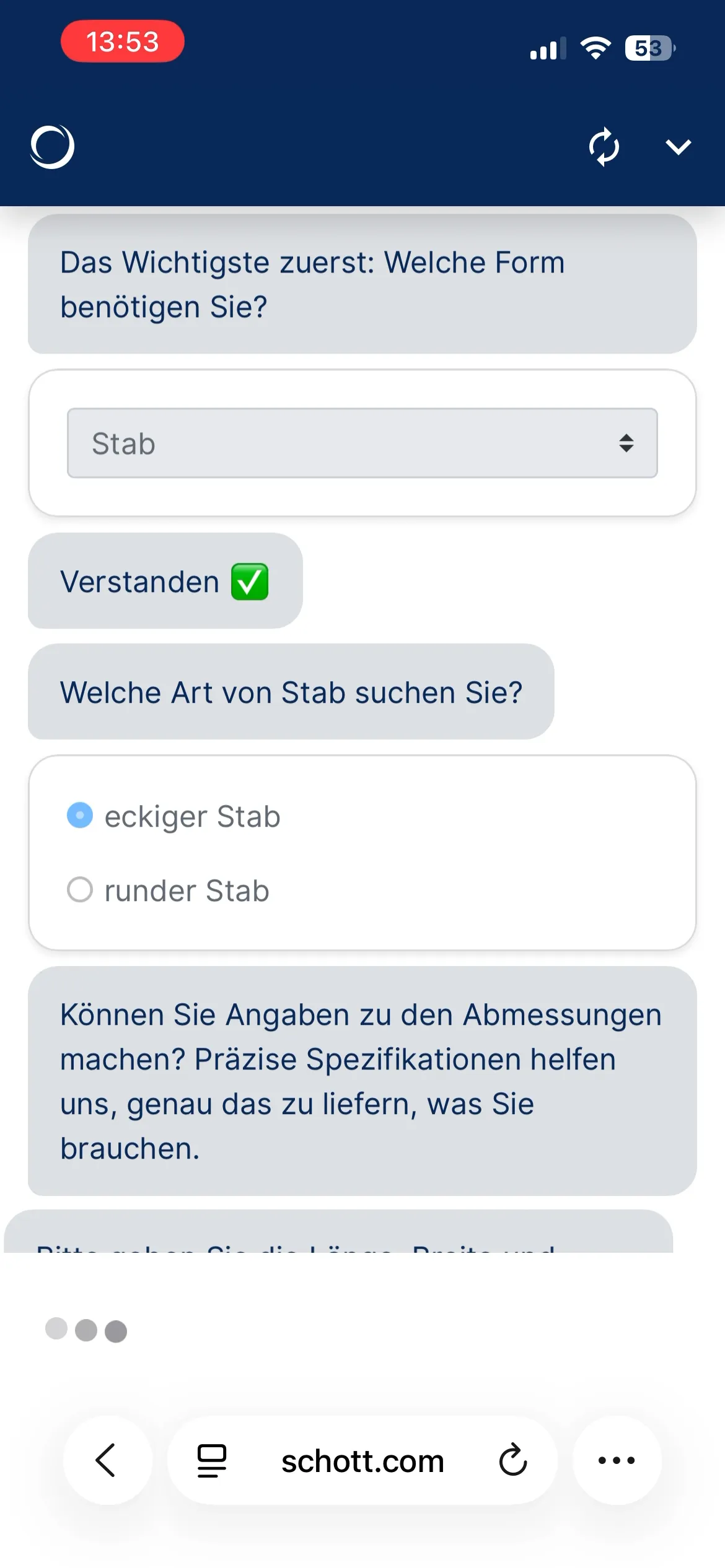Screen dimensions: 725x1568
Task: Tap the red clock pill in status bar
Action: point(121,41)
